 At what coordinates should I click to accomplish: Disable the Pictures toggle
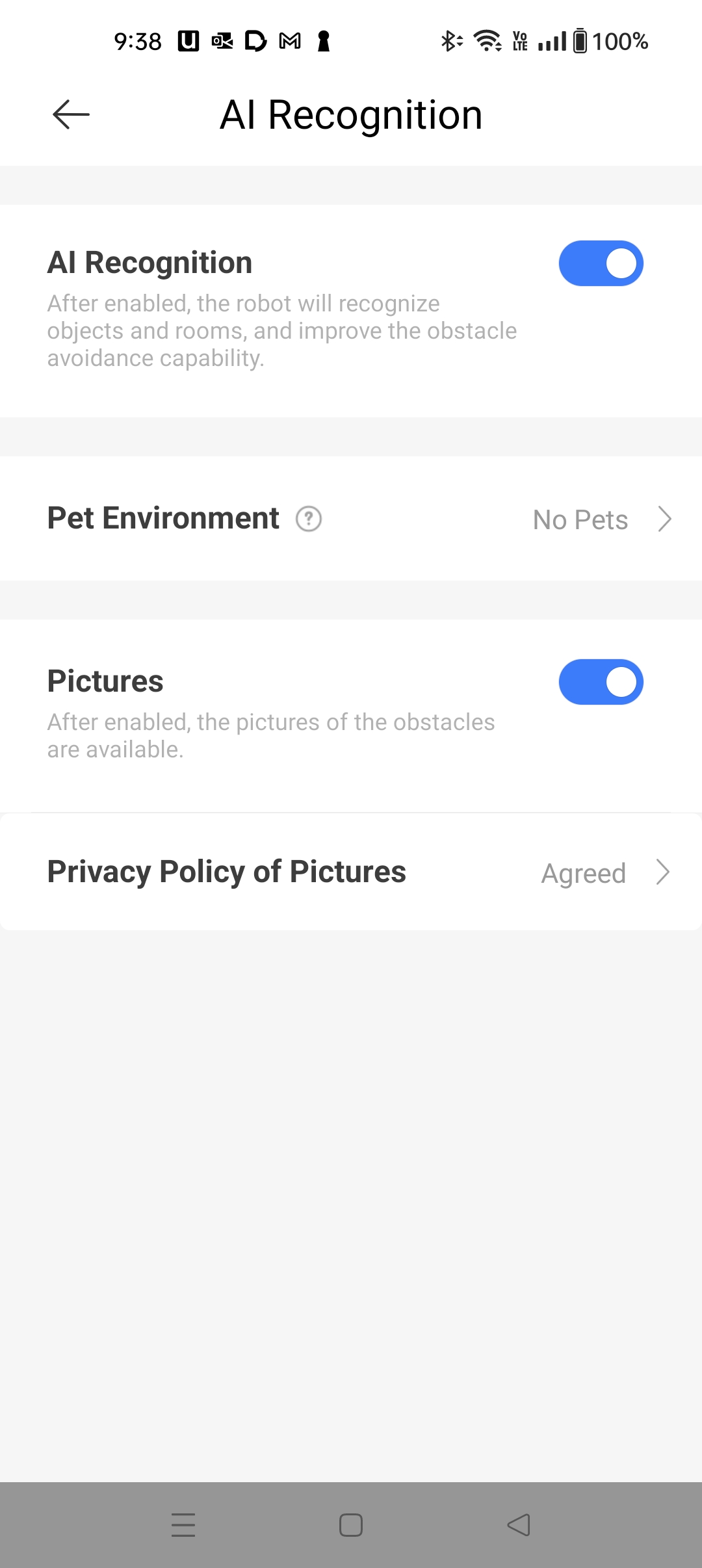(x=601, y=682)
